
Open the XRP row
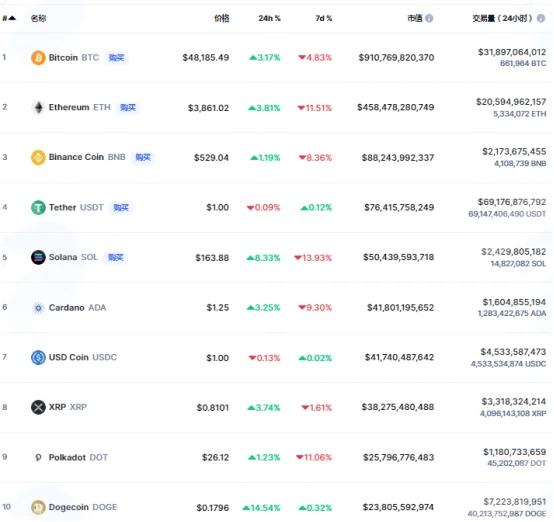tap(276, 407)
